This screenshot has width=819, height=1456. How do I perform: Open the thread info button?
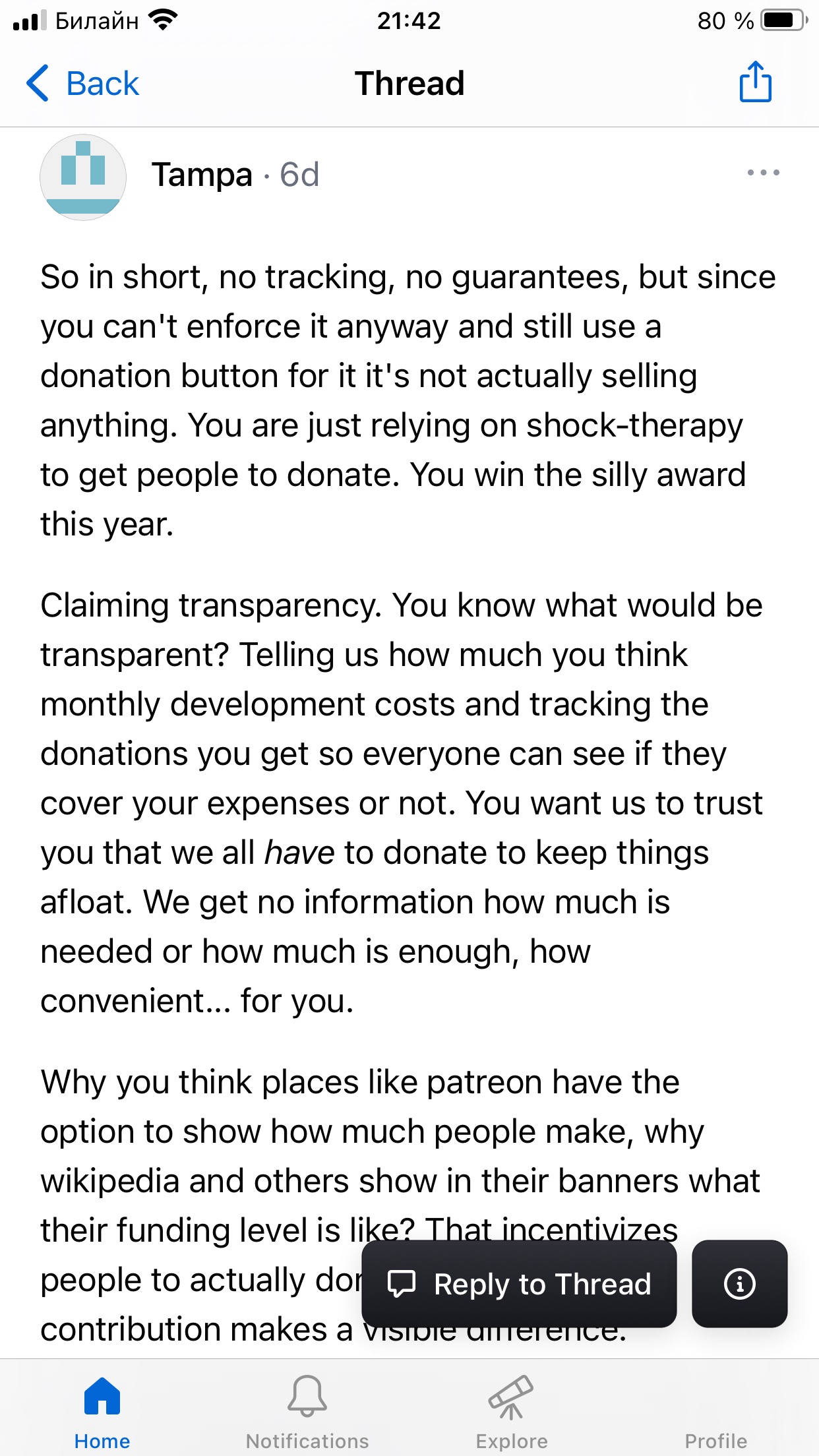click(x=739, y=1283)
